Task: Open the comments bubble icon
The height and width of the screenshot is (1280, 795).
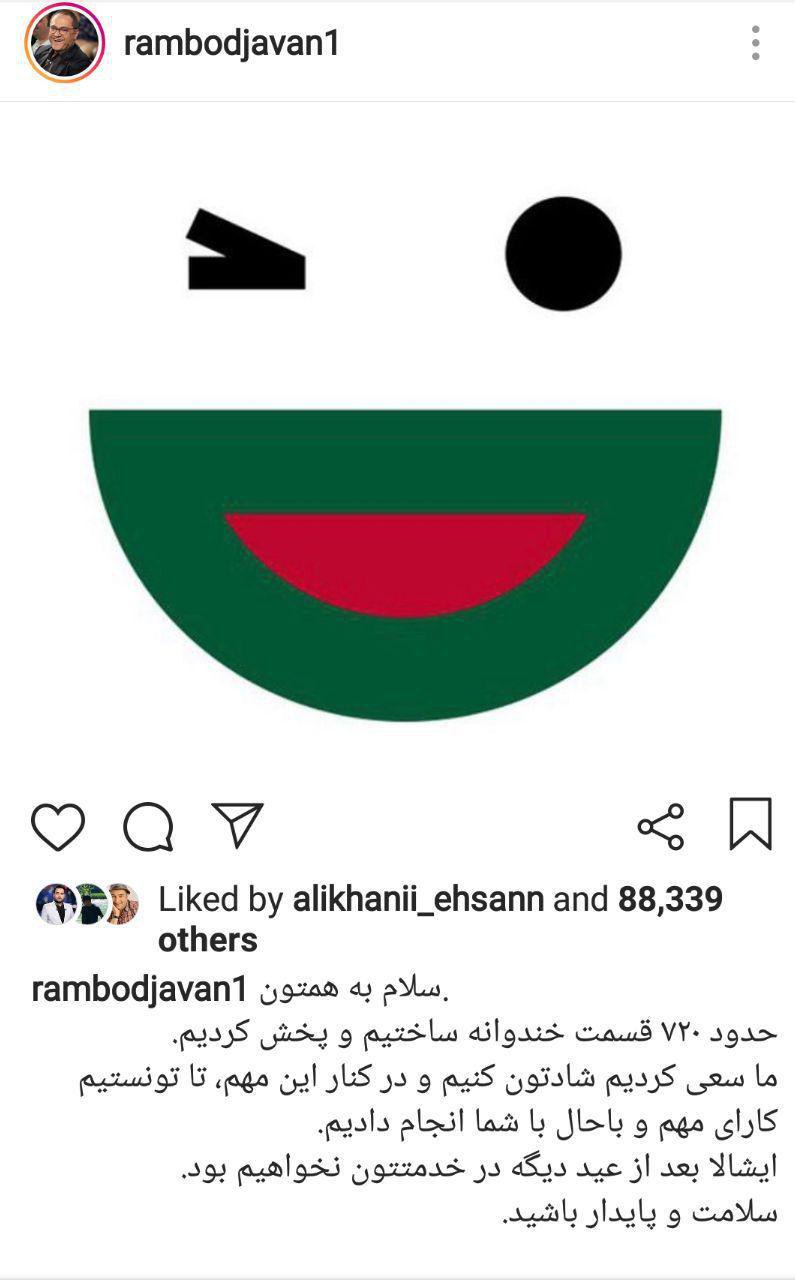Action: (148, 826)
